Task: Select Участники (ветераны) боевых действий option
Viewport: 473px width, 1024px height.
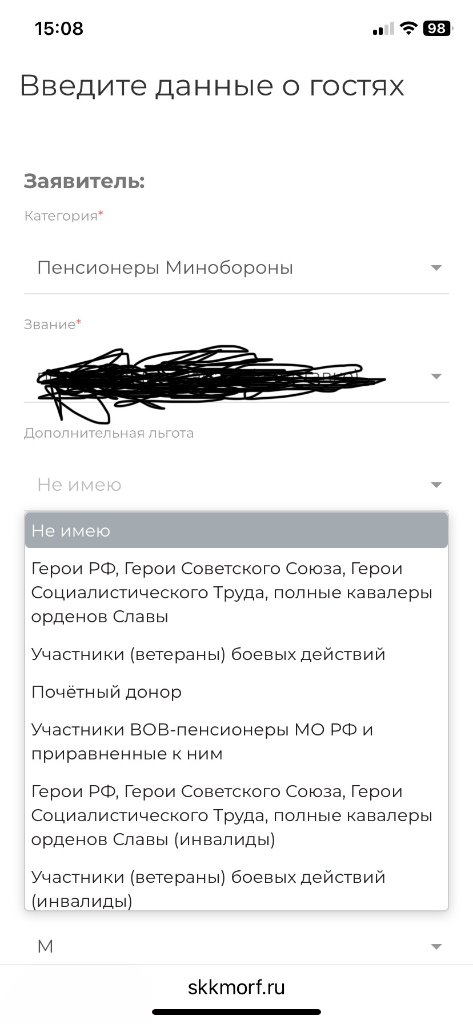Action: [236, 654]
